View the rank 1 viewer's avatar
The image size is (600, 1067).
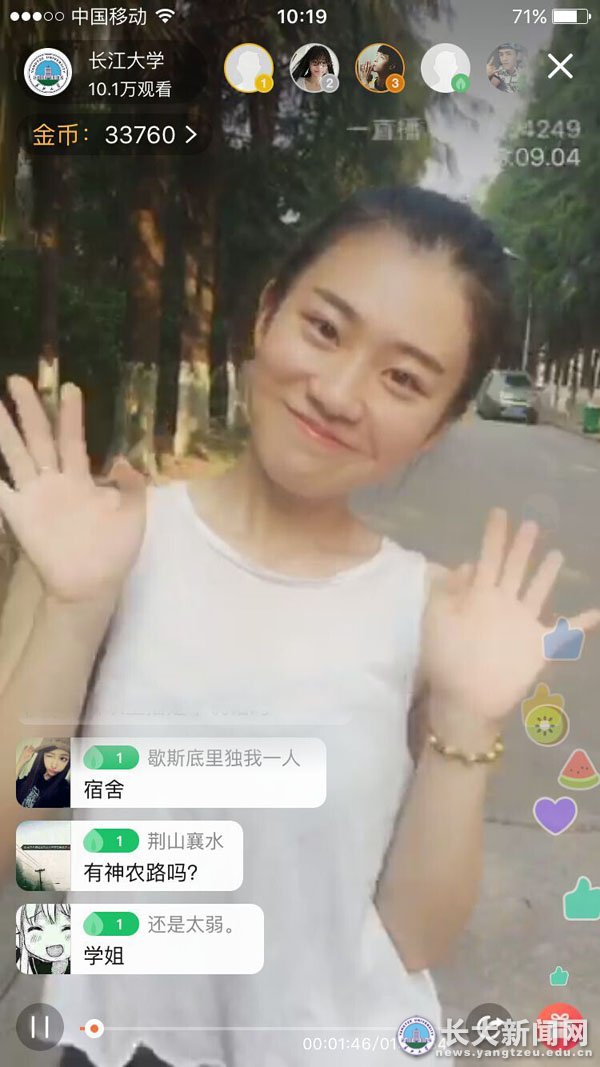248,68
